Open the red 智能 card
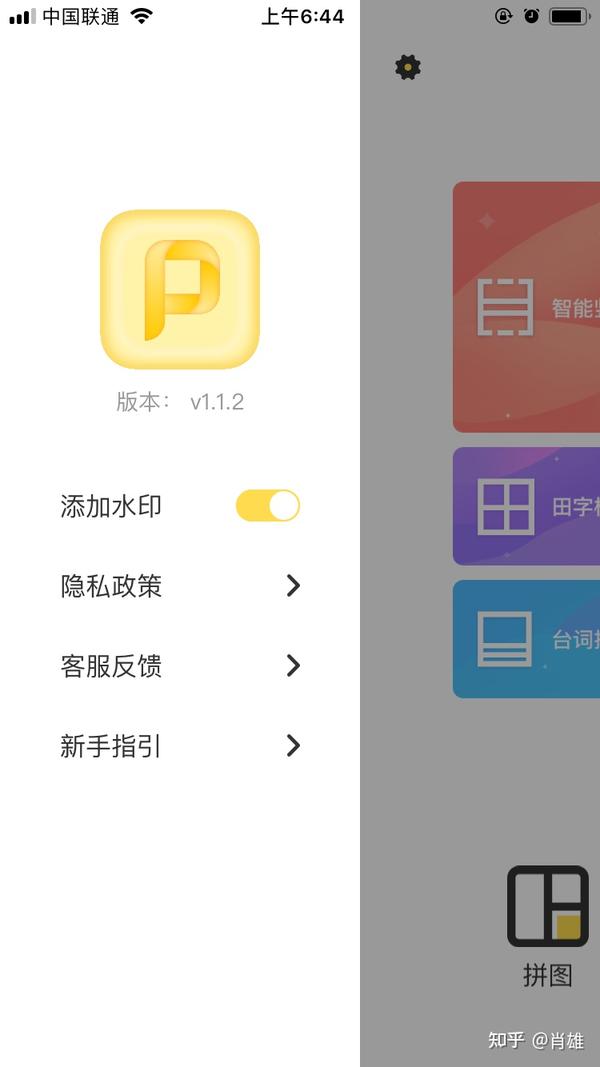This screenshot has height=1067, width=600. (x=527, y=307)
